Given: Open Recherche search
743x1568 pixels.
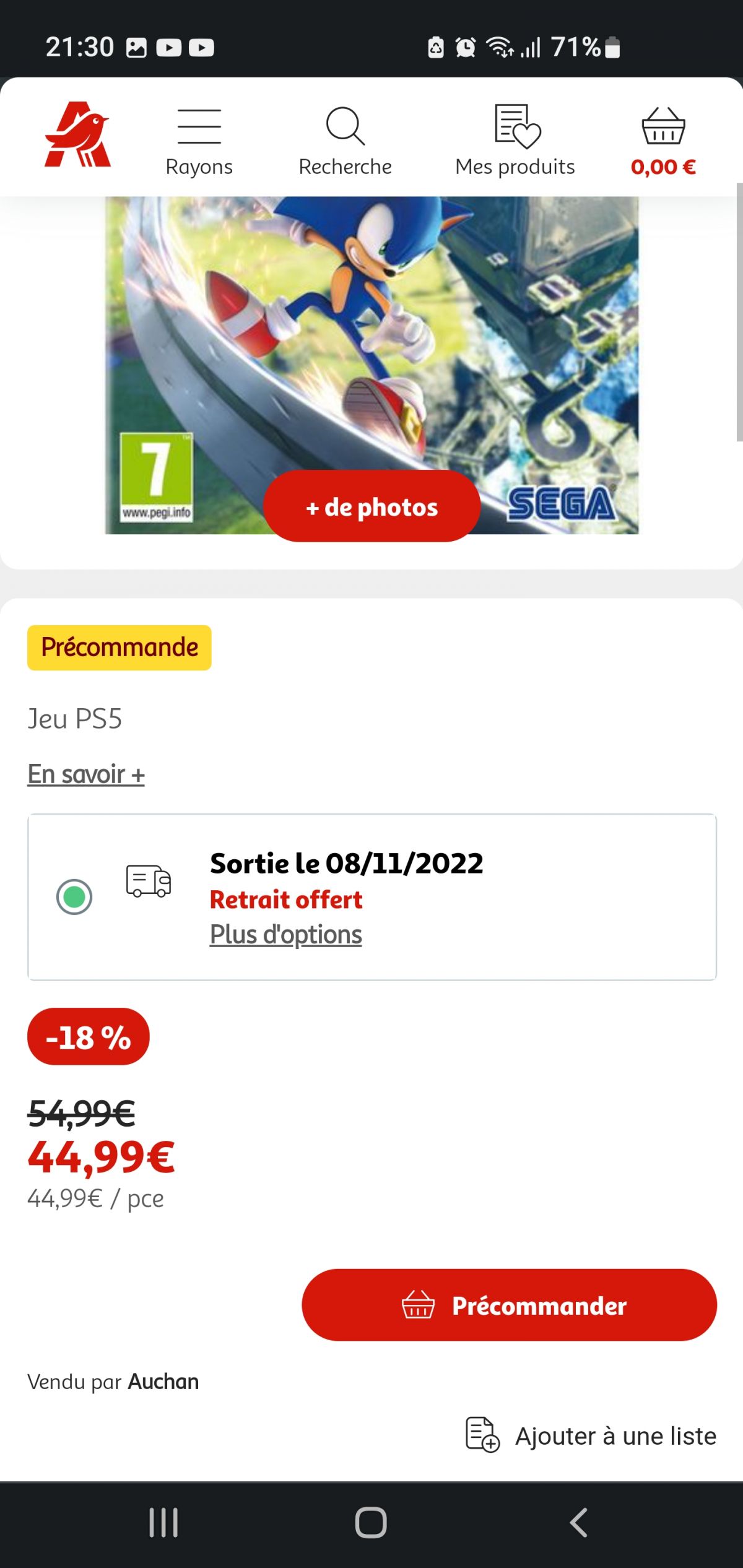Looking at the screenshot, I should tap(345, 141).
